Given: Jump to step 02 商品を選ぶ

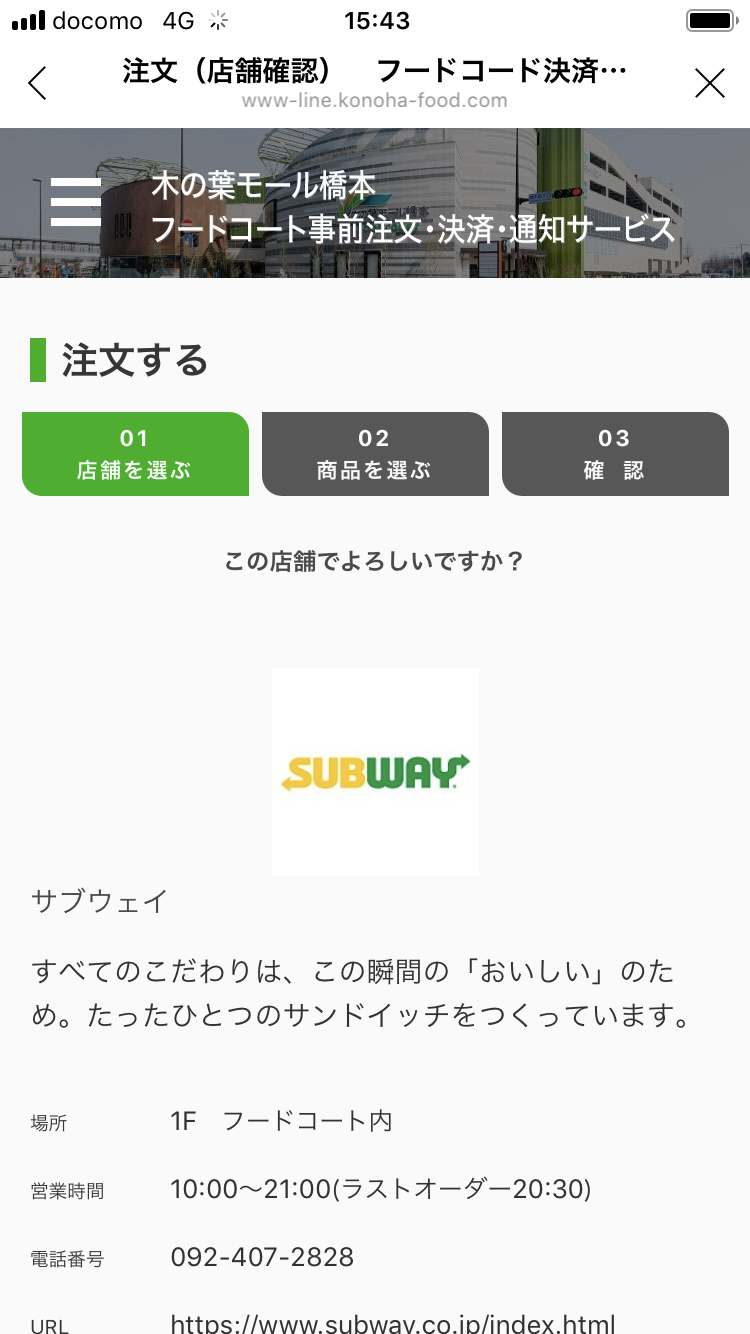Looking at the screenshot, I should [375, 454].
